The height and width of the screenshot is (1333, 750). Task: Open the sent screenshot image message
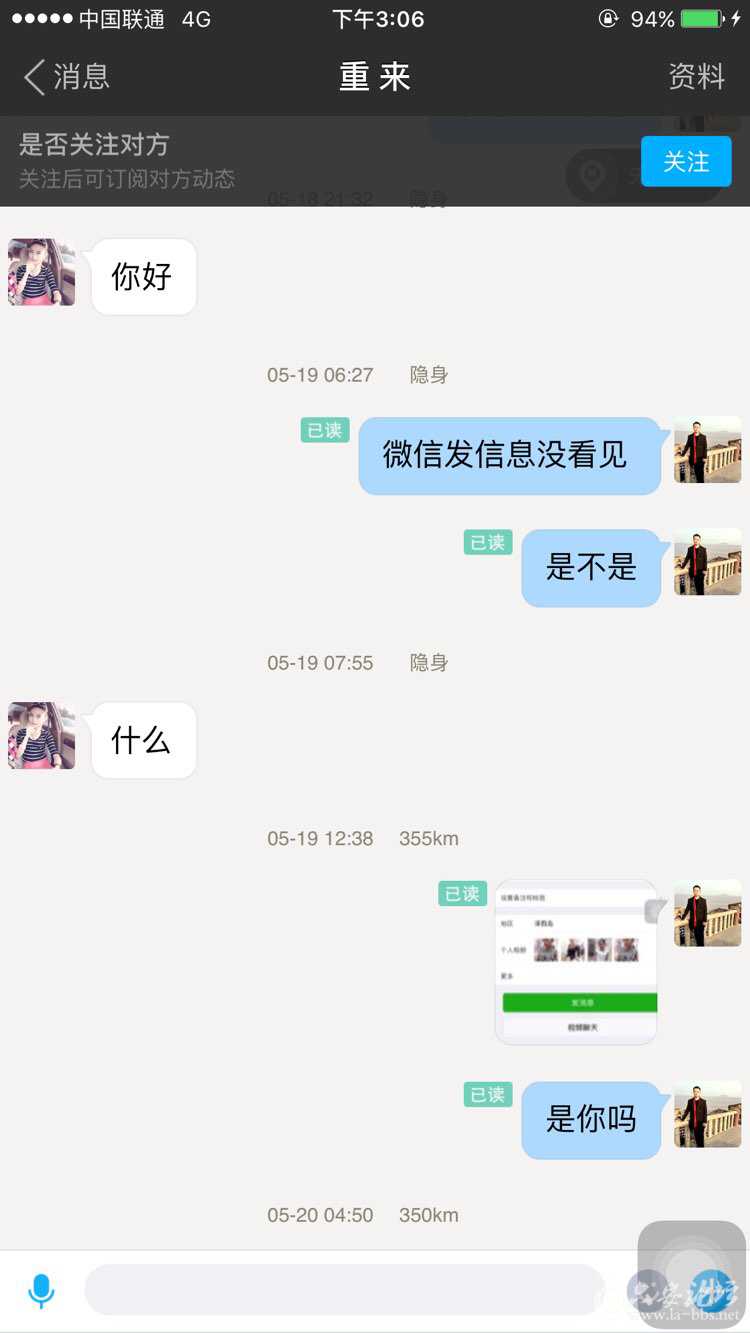point(577,962)
